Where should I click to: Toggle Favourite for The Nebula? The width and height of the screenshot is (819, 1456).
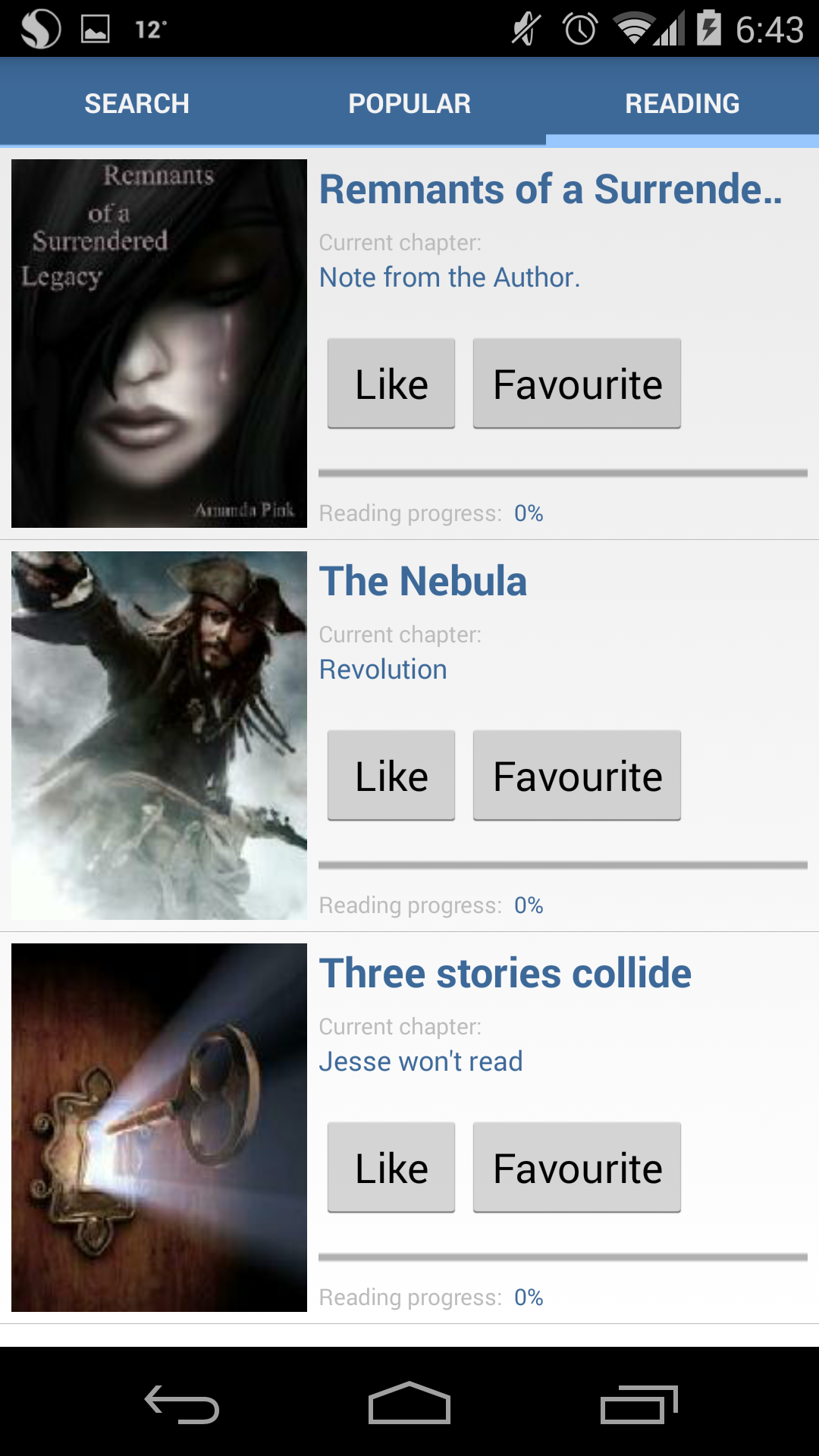[x=576, y=775]
